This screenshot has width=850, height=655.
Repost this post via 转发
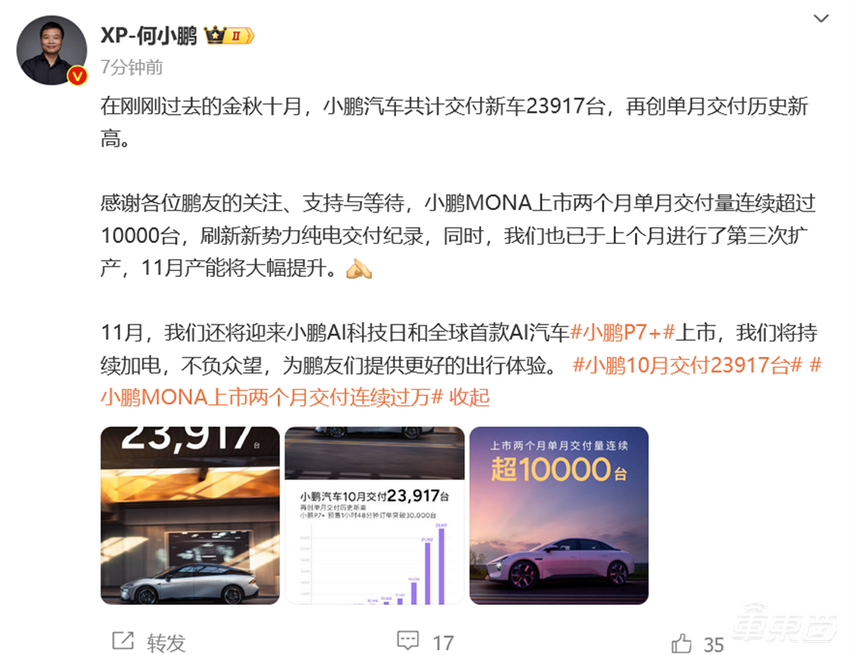tap(150, 641)
